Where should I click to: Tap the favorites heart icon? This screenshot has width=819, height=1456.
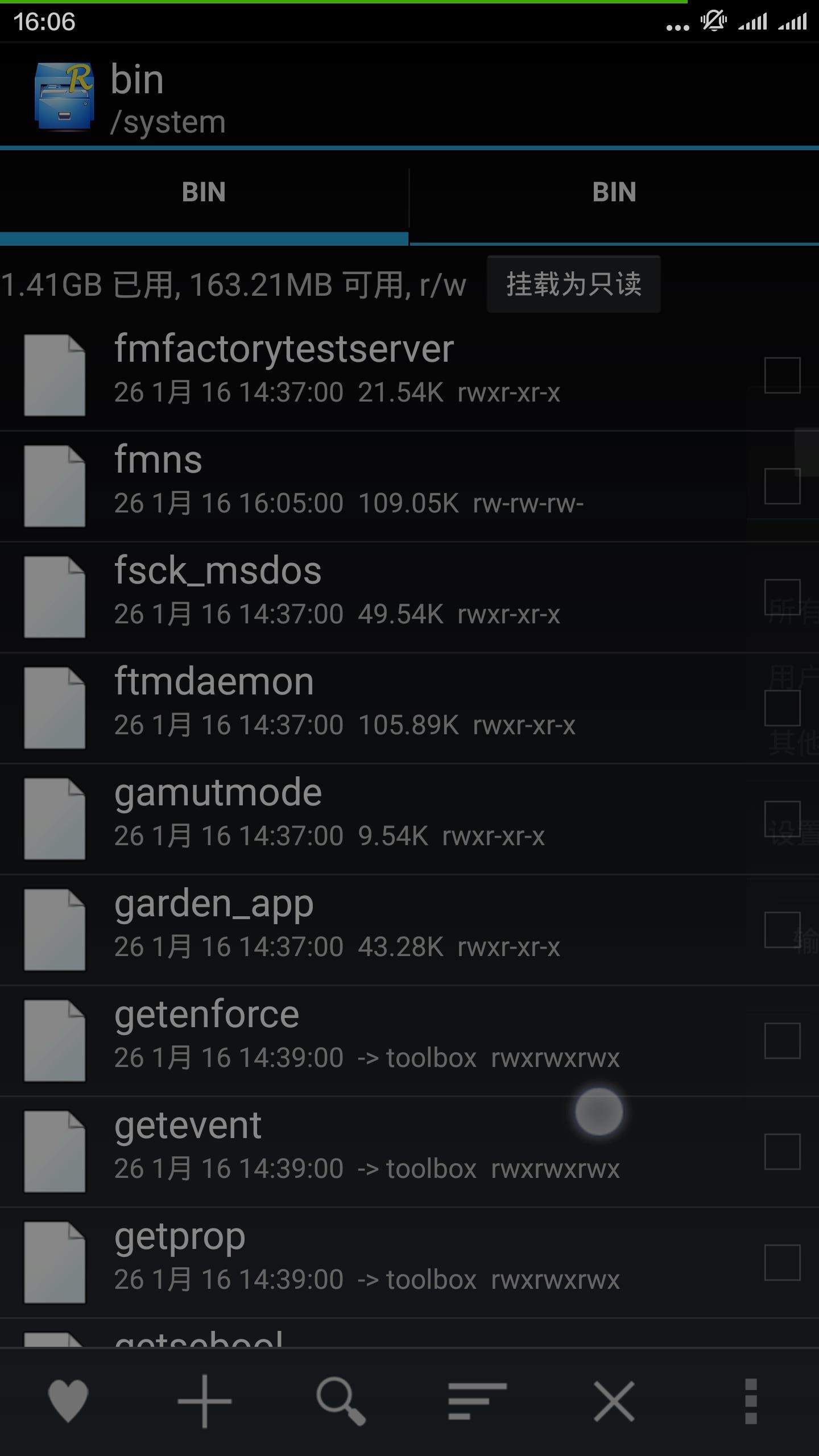tap(68, 1401)
